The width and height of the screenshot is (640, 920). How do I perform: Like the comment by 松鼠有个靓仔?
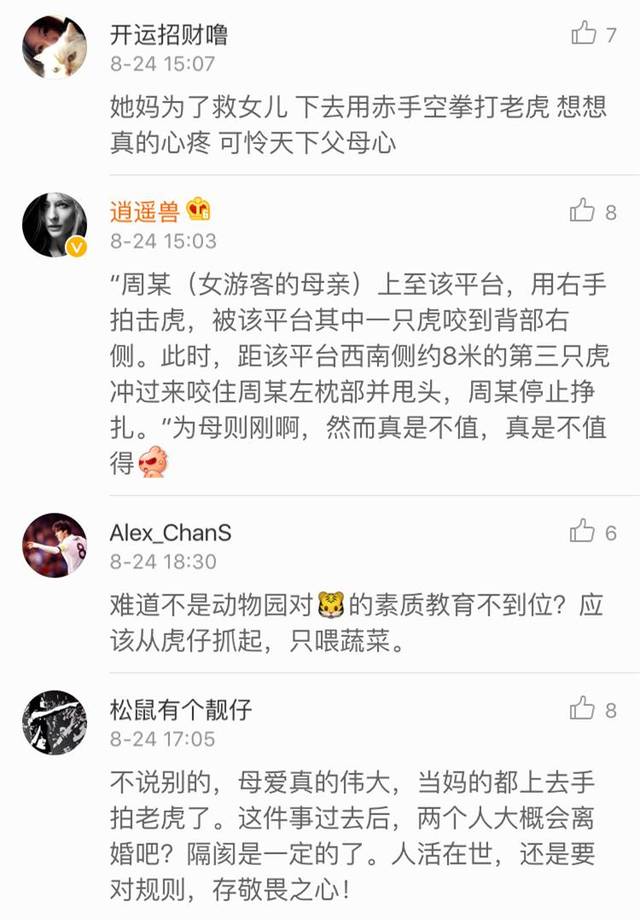[583, 710]
